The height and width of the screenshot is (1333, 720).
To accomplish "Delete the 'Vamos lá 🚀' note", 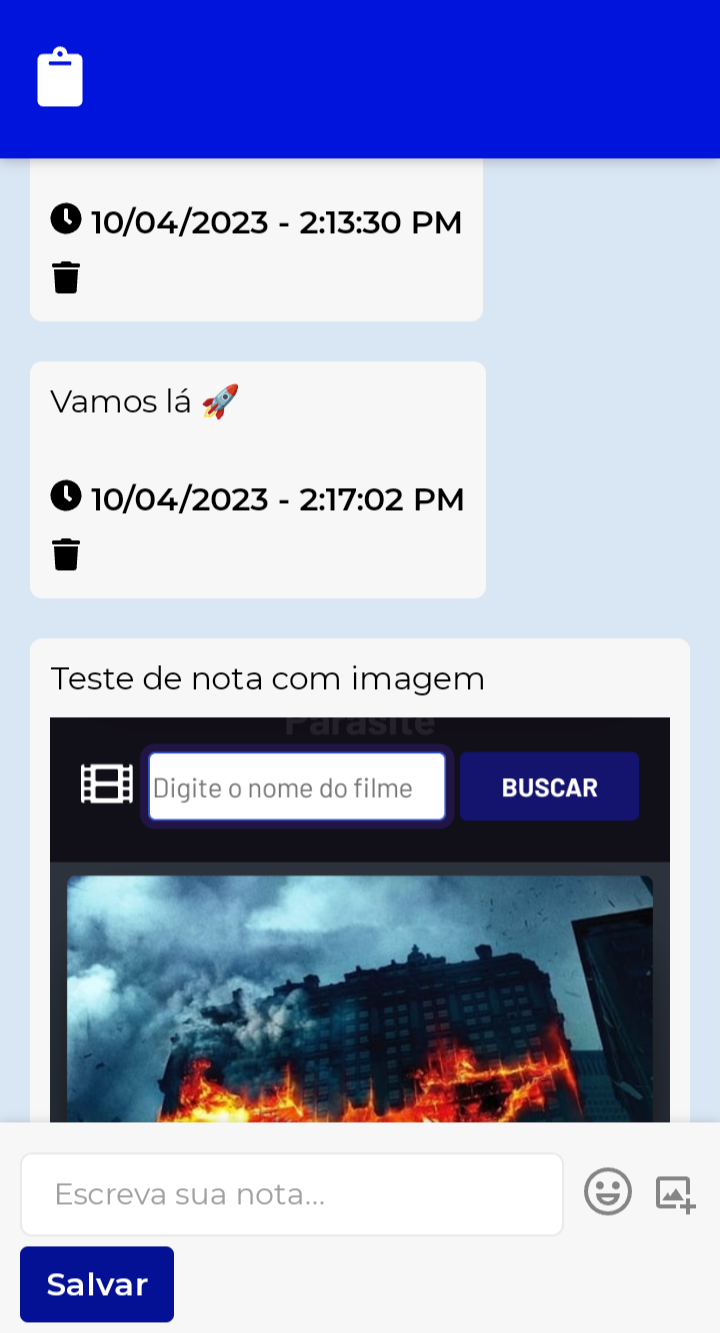I will tap(66, 553).
